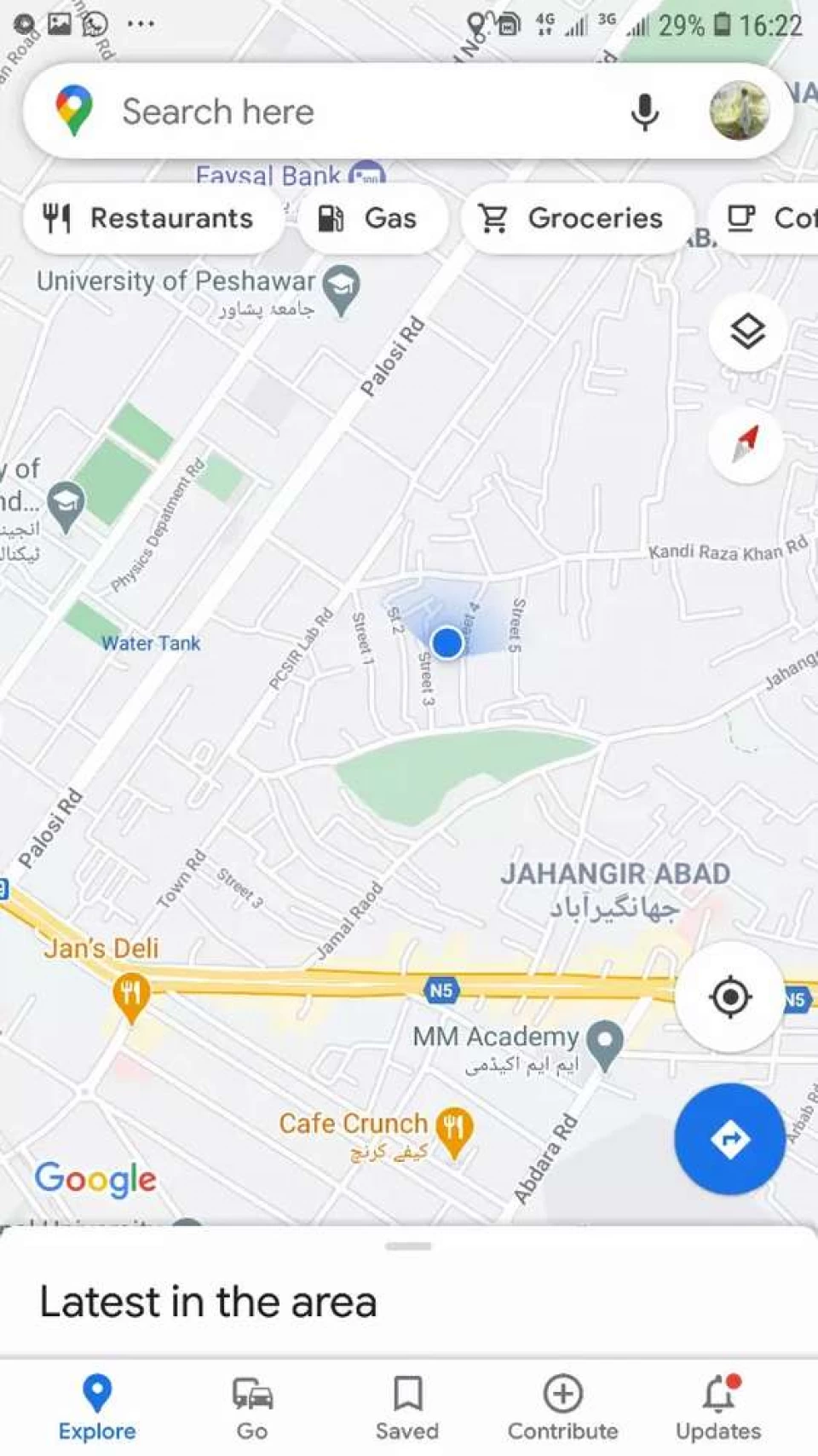Open map layers selector
This screenshot has height=1456, width=818.
coord(747,331)
